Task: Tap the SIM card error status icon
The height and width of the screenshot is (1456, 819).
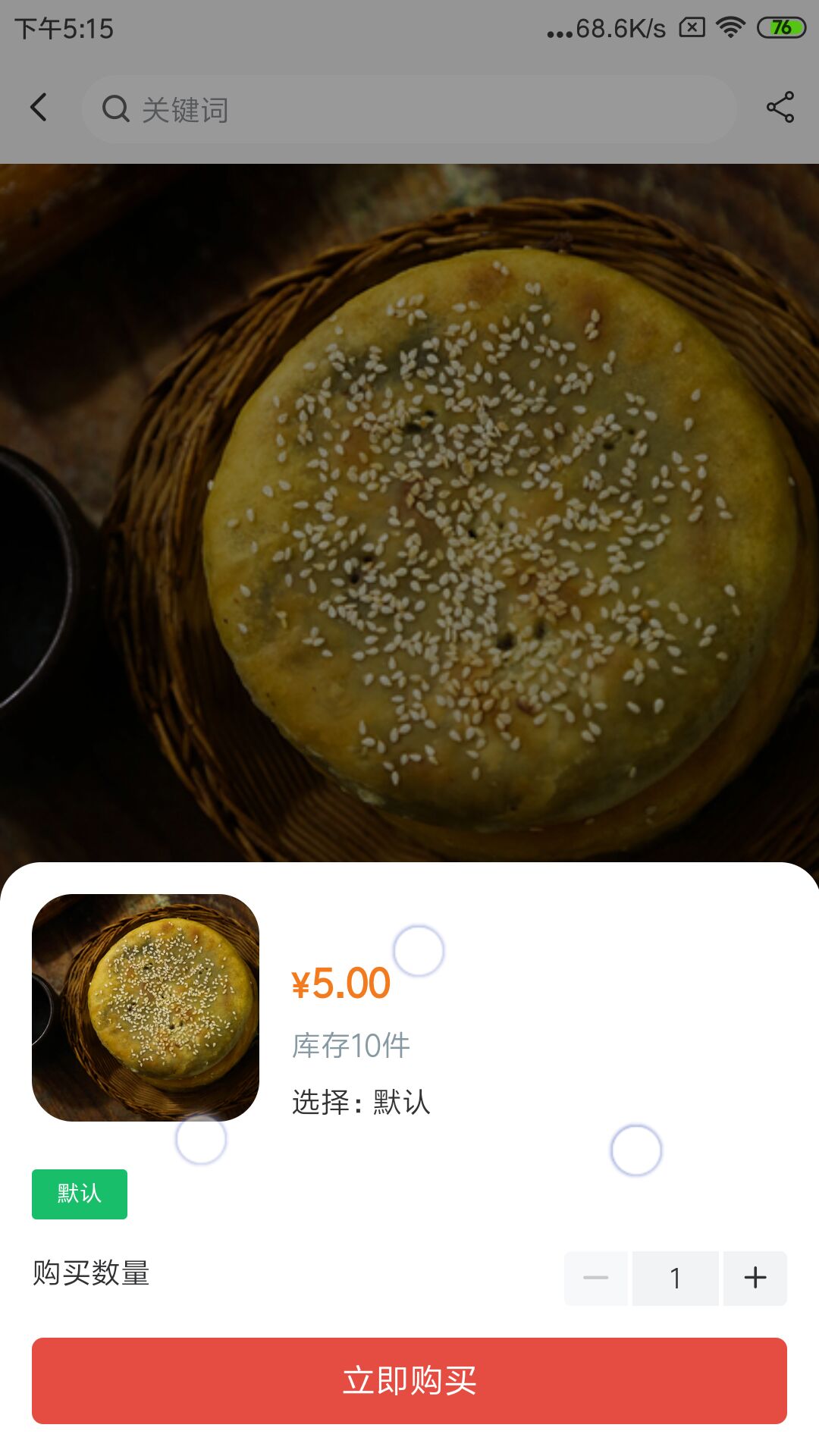Action: pos(692,27)
